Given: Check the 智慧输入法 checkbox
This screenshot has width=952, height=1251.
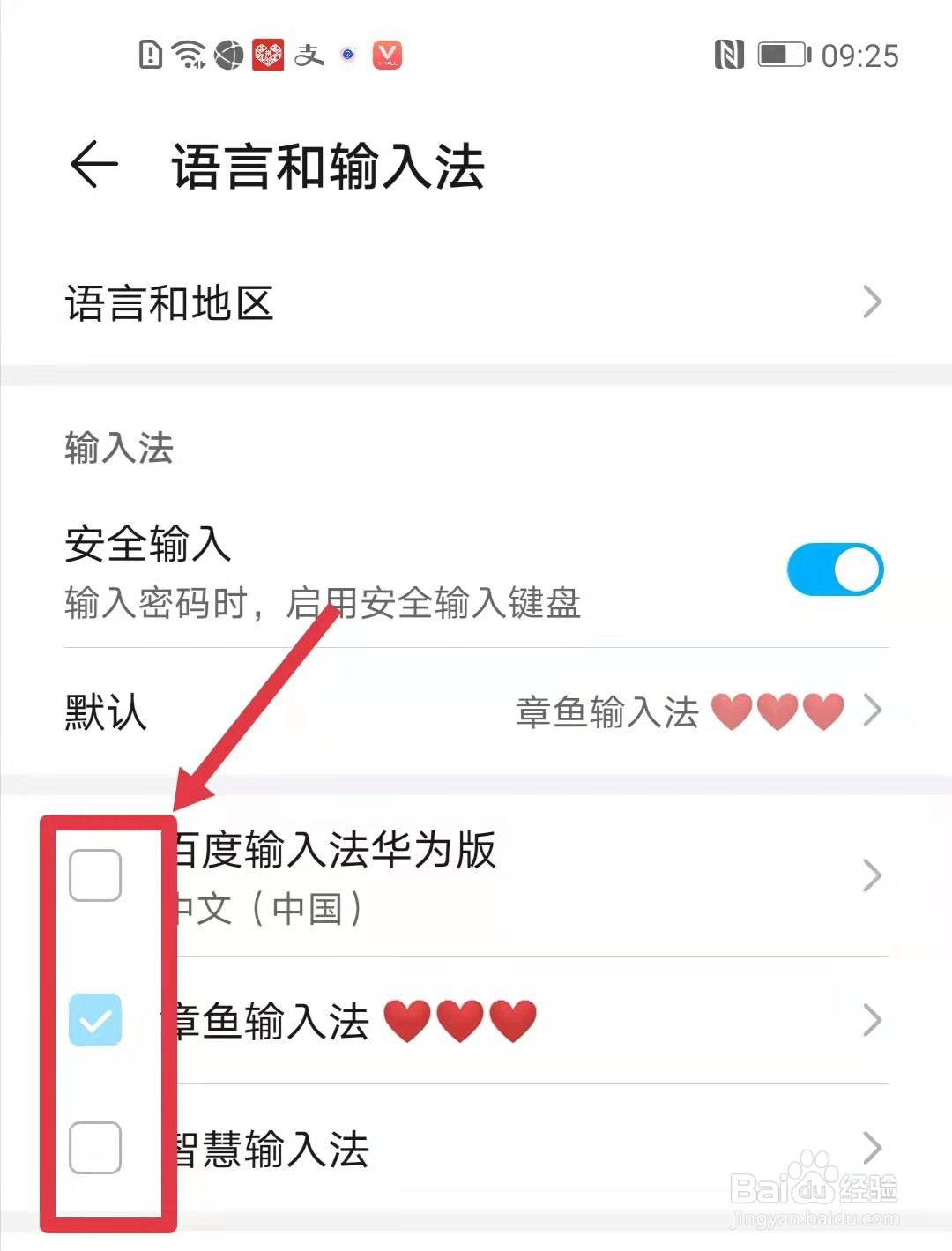Looking at the screenshot, I should point(95,1147).
